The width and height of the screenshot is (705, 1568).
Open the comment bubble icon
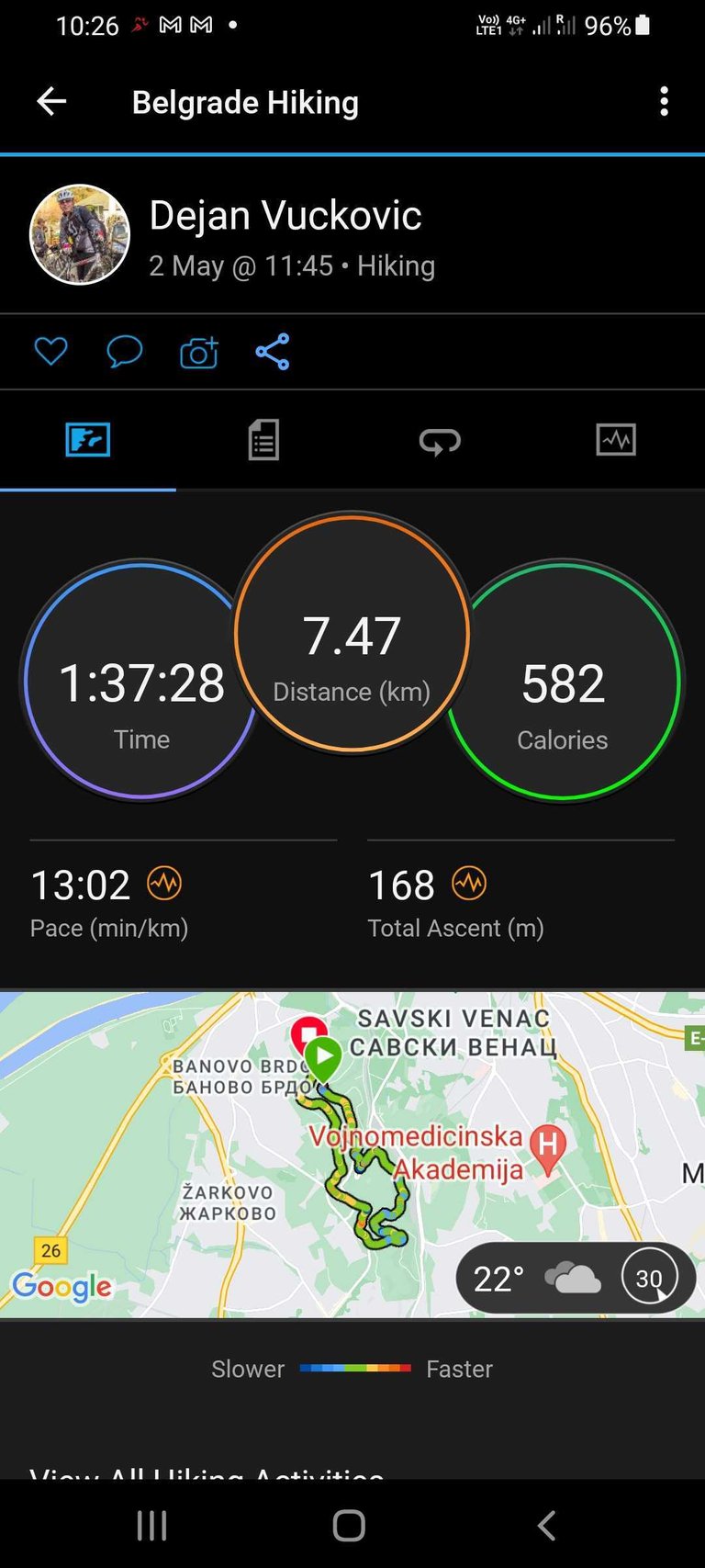[x=124, y=351]
